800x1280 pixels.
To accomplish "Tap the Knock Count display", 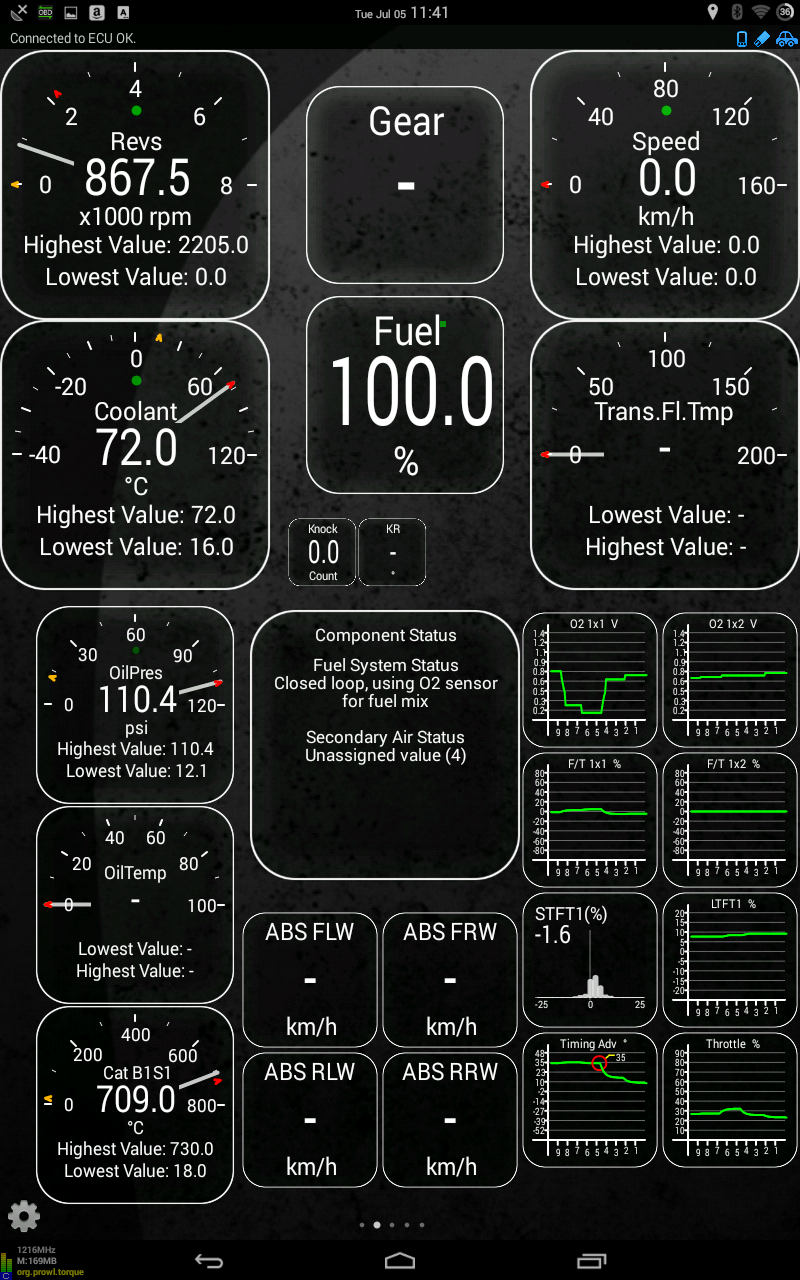I will tap(323, 552).
